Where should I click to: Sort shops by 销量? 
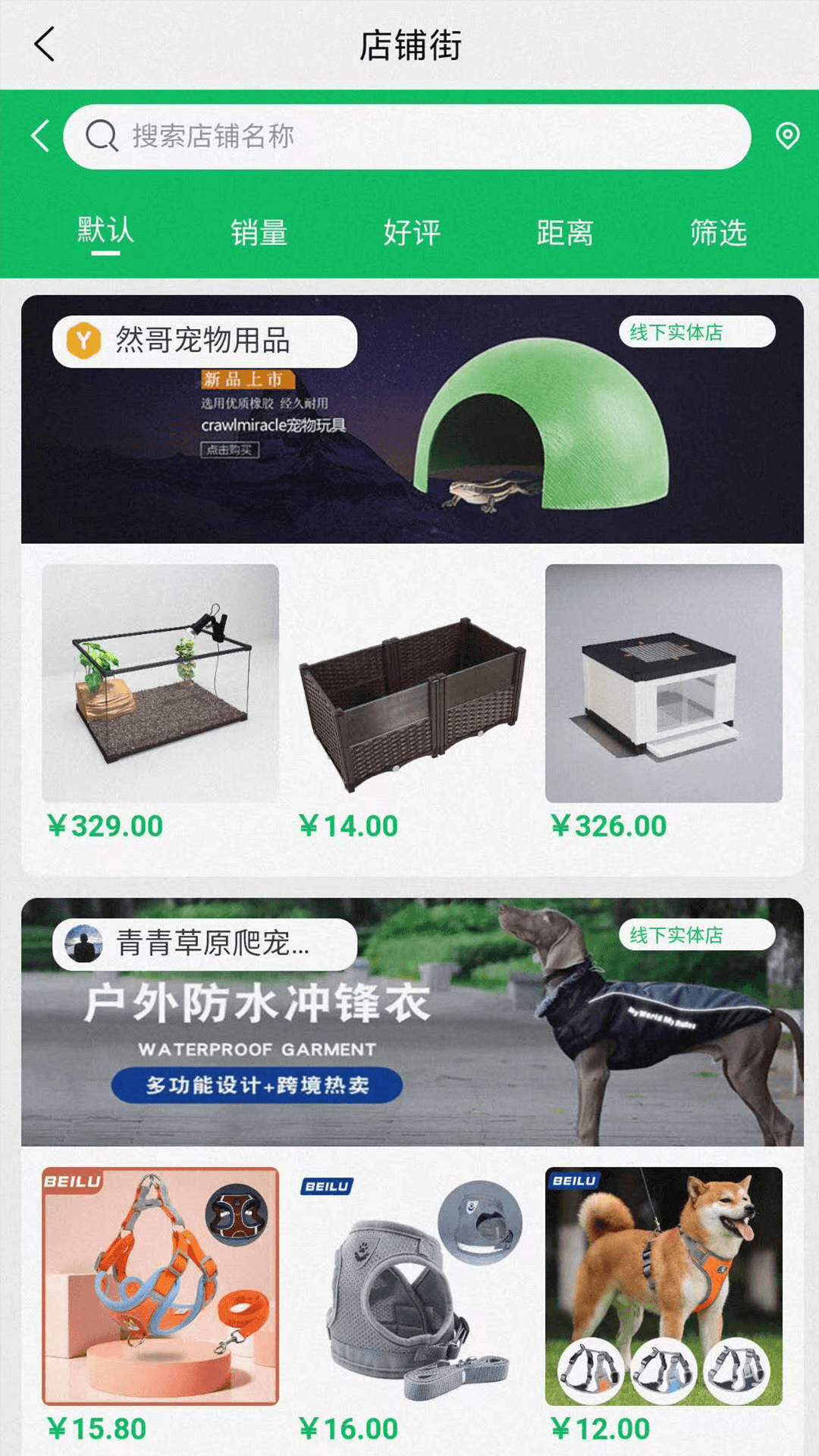[x=259, y=233]
